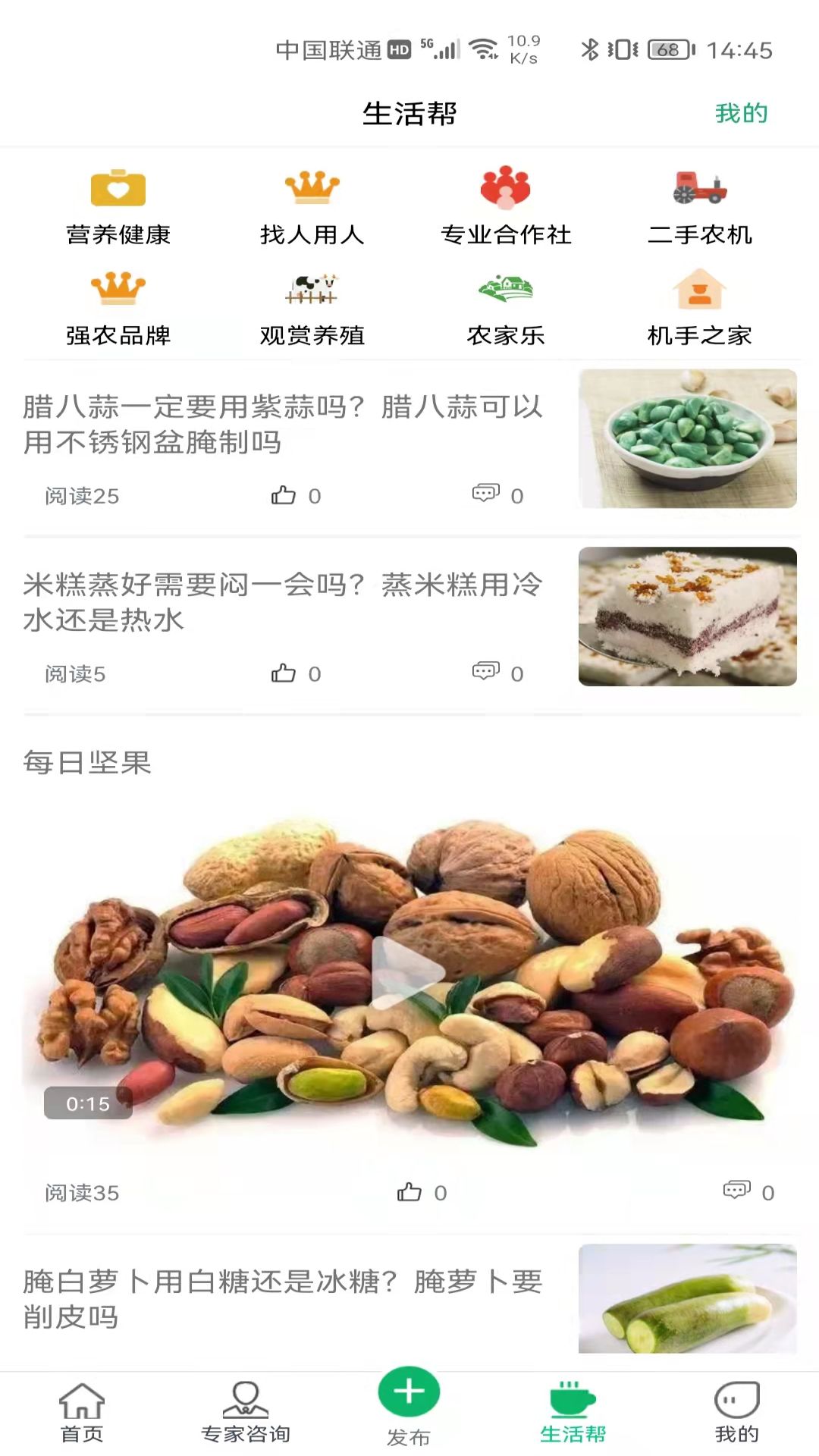The width and height of the screenshot is (819, 1456).
Task: Like the 腊八蒜 article
Action: [x=284, y=495]
